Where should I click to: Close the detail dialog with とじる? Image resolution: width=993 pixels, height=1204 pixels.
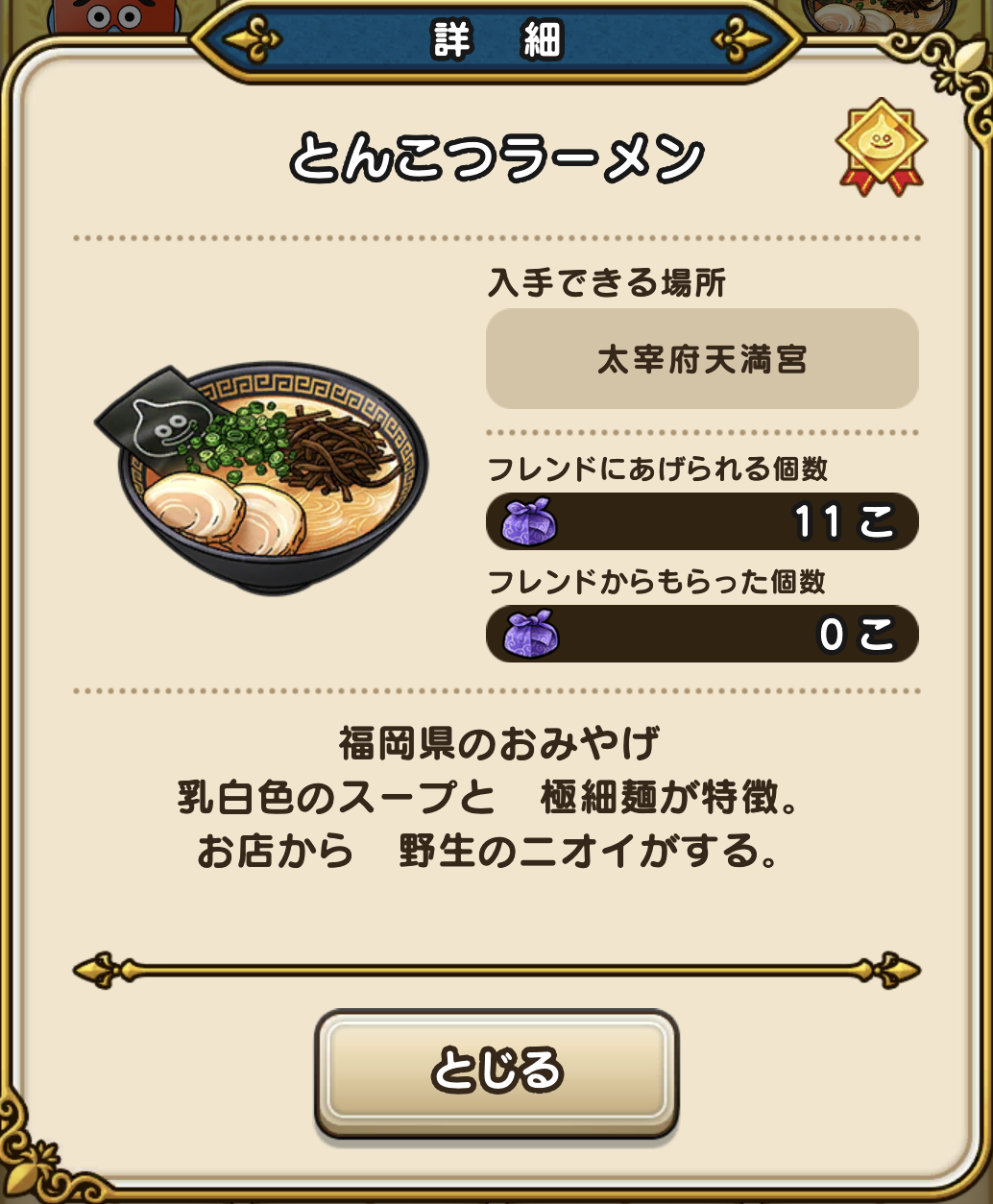coord(496,1072)
